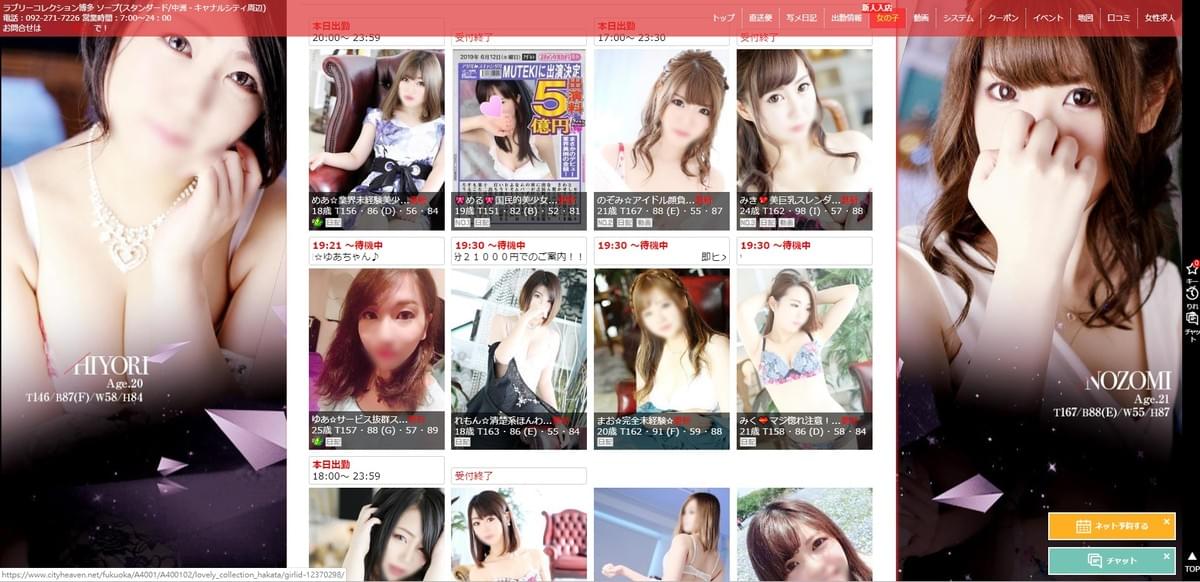Jump back to TOP of the page
The image size is (1200, 582).
click(x=1191, y=560)
